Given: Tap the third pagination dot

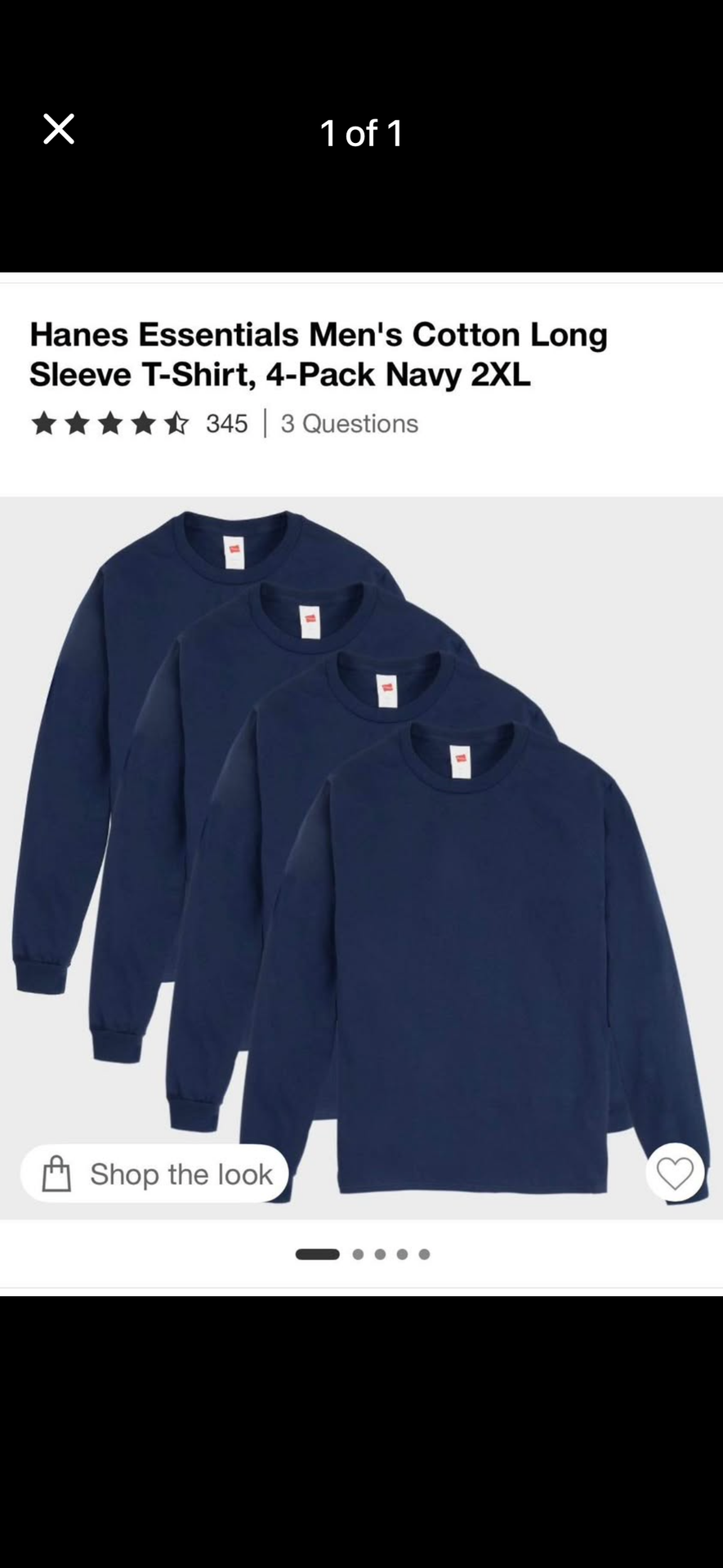Looking at the screenshot, I should click(380, 1254).
